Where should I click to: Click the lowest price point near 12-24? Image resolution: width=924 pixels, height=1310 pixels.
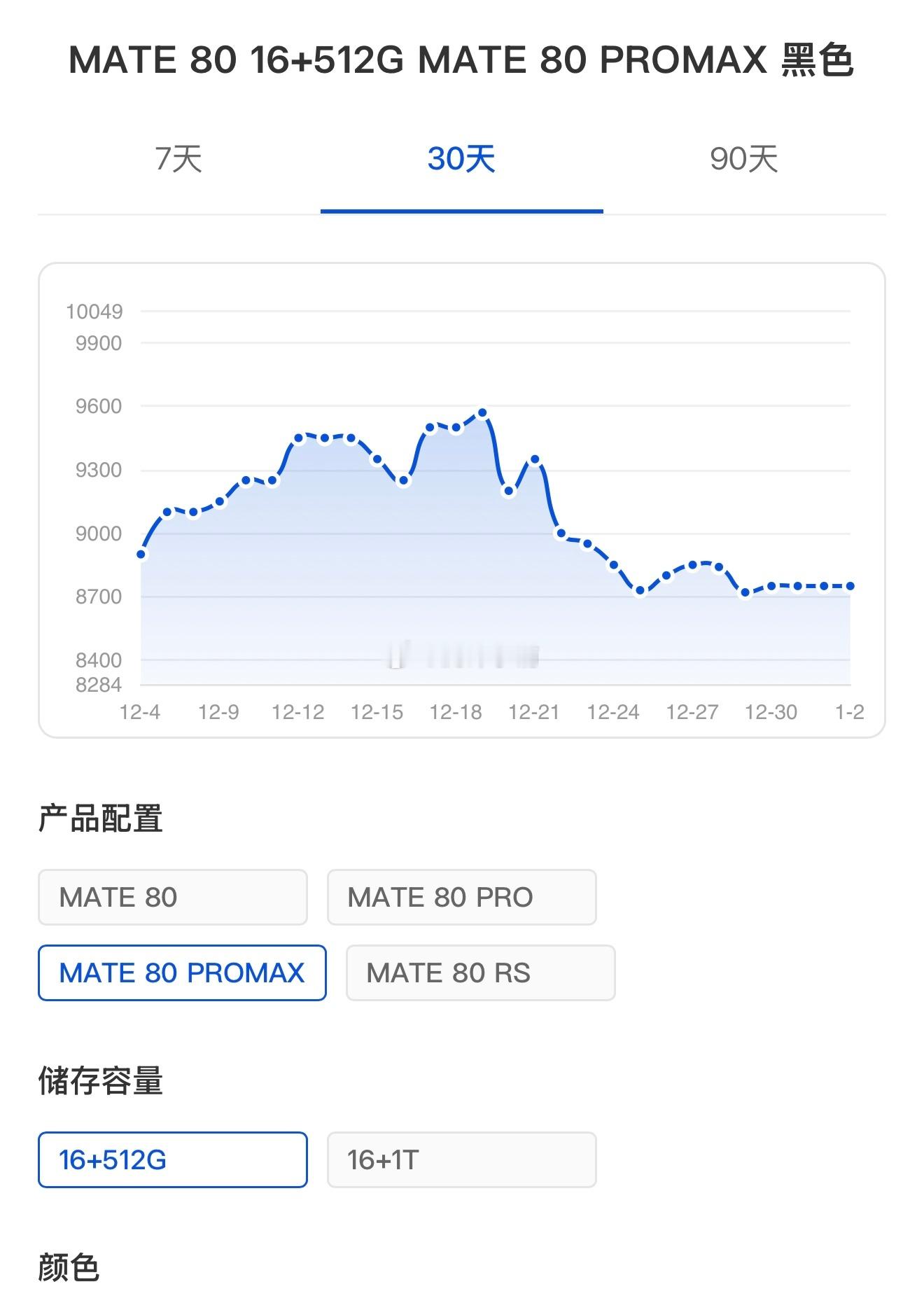[x=639, y=590]
